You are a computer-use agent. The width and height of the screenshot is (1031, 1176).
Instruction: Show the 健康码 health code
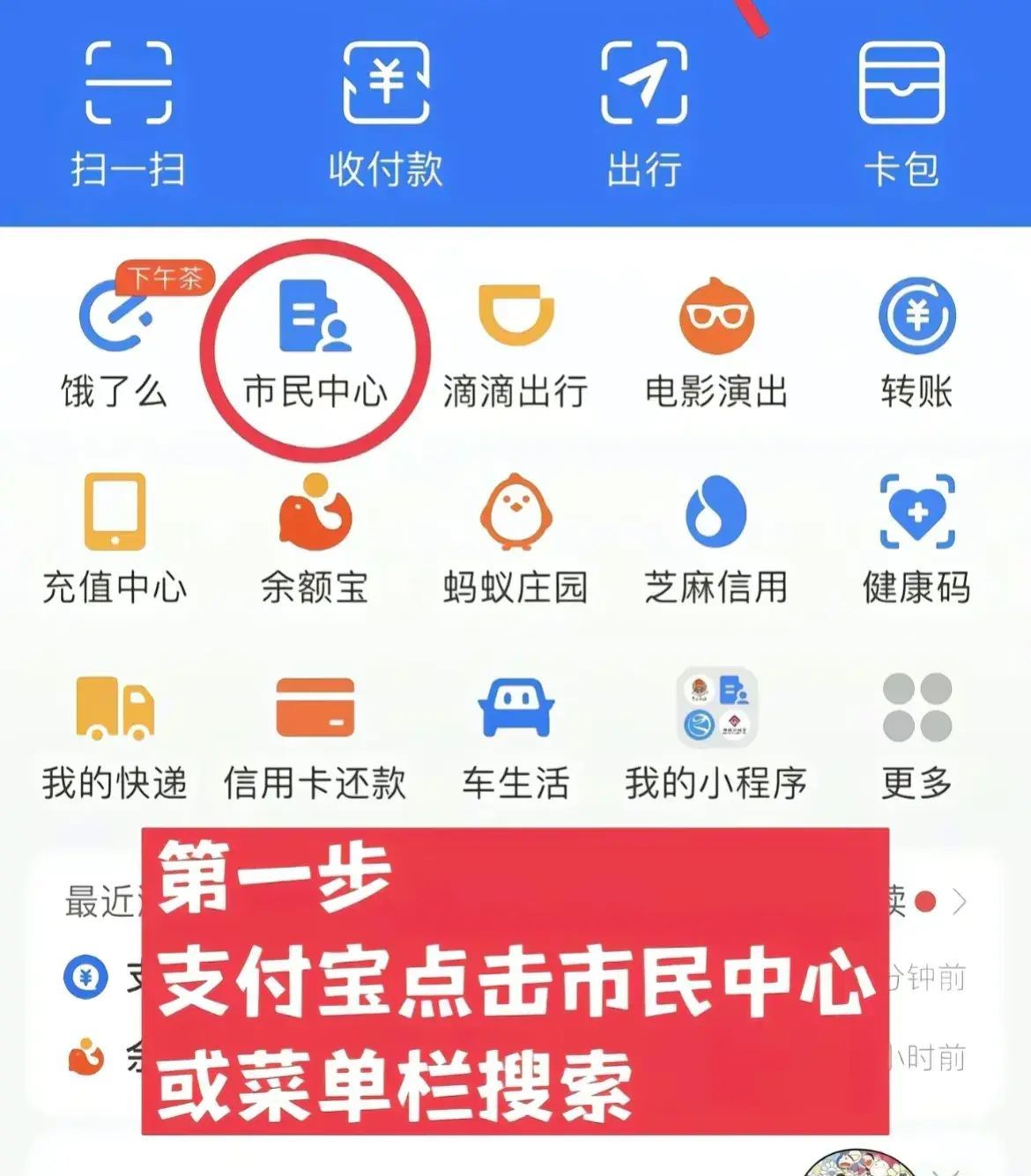click(x=916, y=537)
